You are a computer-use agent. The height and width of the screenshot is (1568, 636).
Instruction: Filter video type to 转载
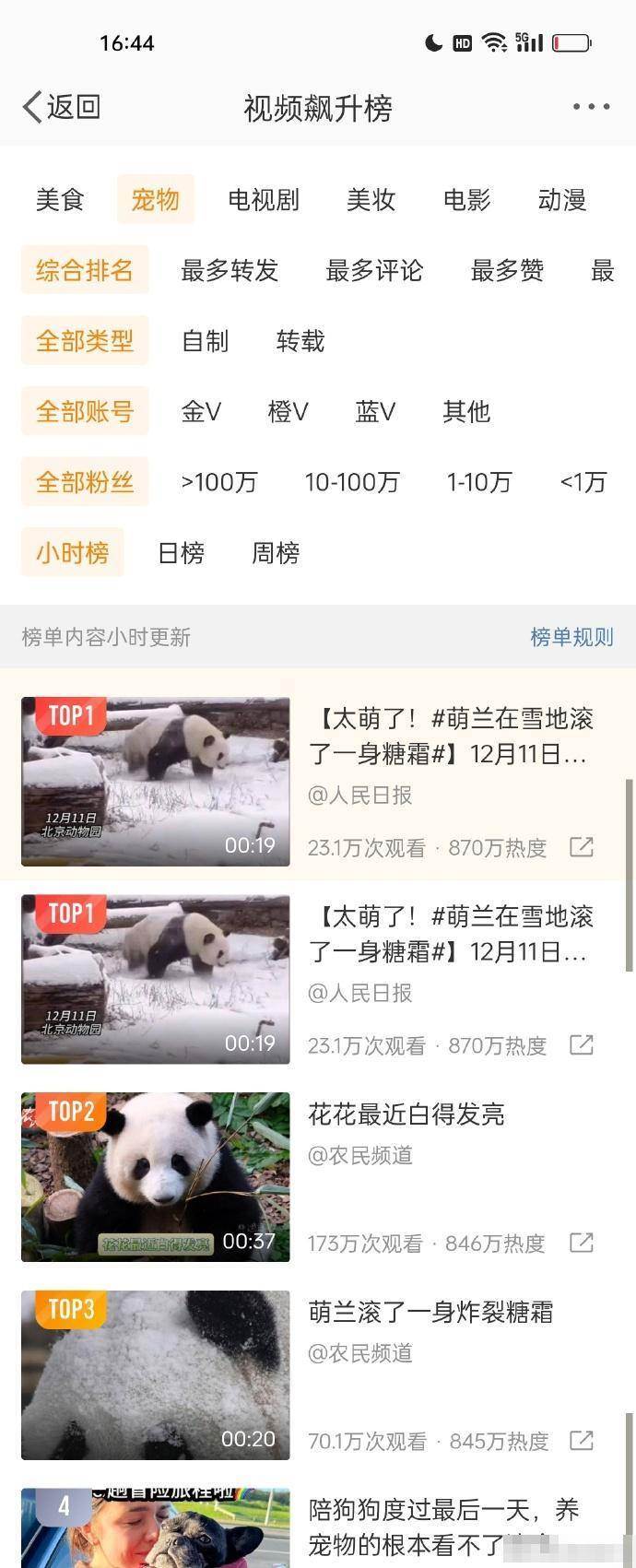click(x=300, y=341)
